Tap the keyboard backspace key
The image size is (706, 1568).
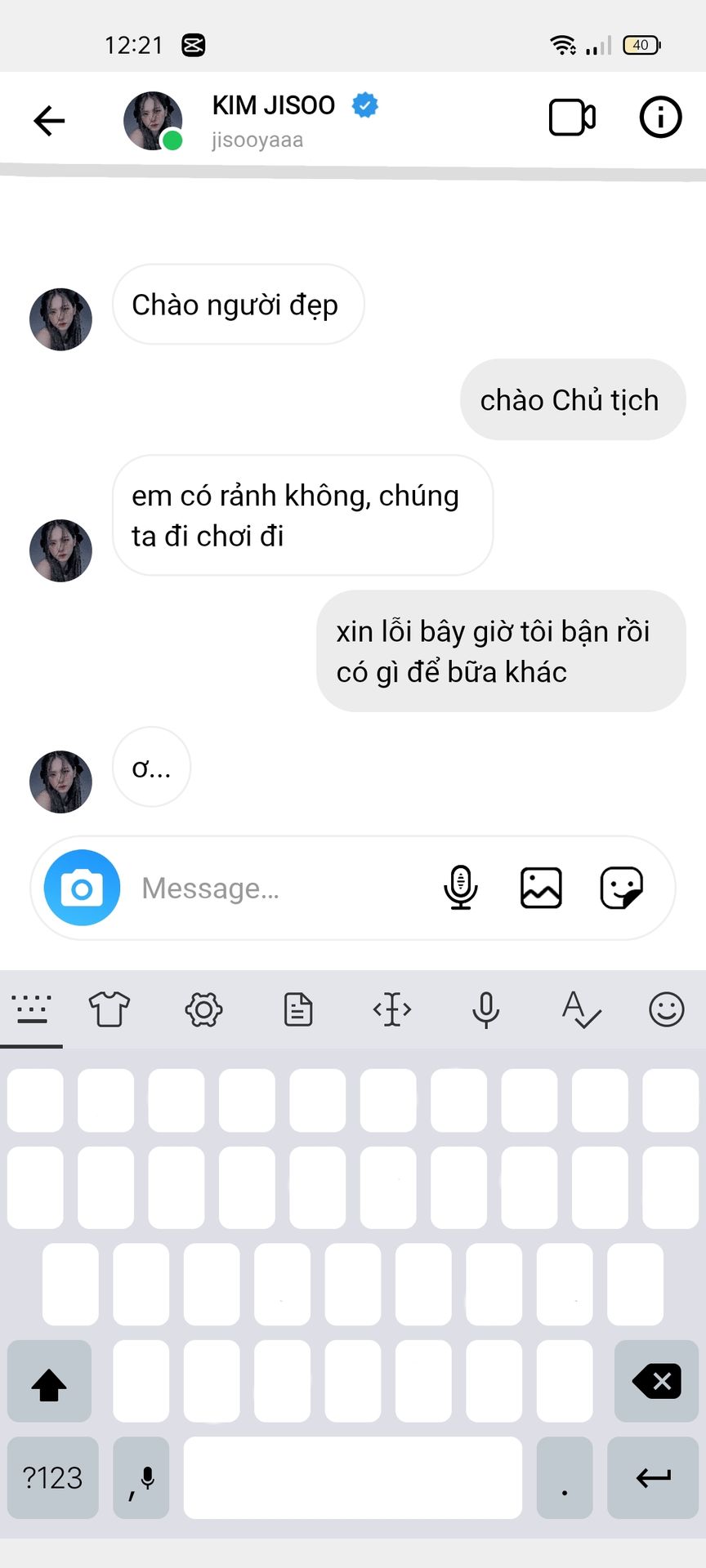[657, 1381]
